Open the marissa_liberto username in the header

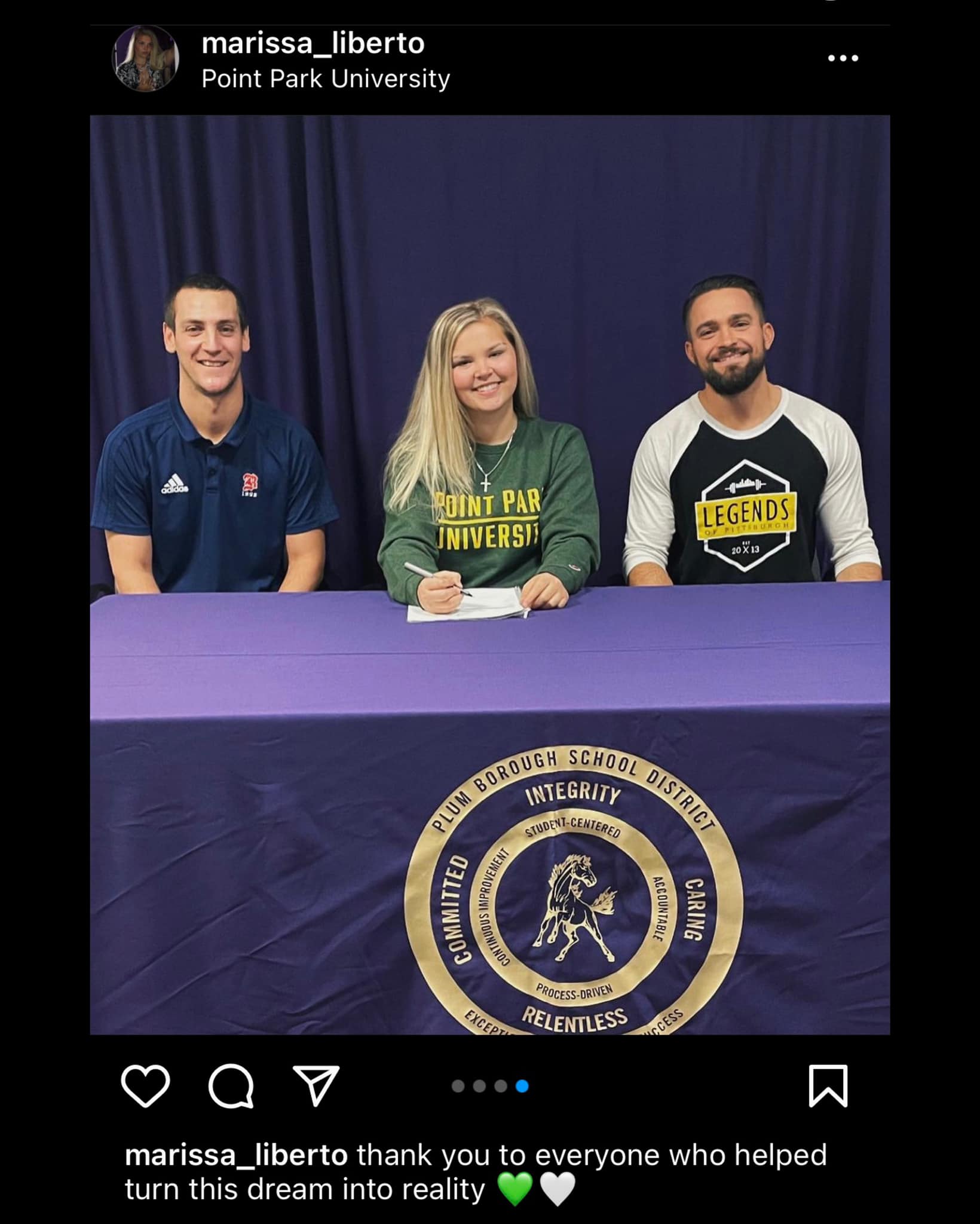313,44
